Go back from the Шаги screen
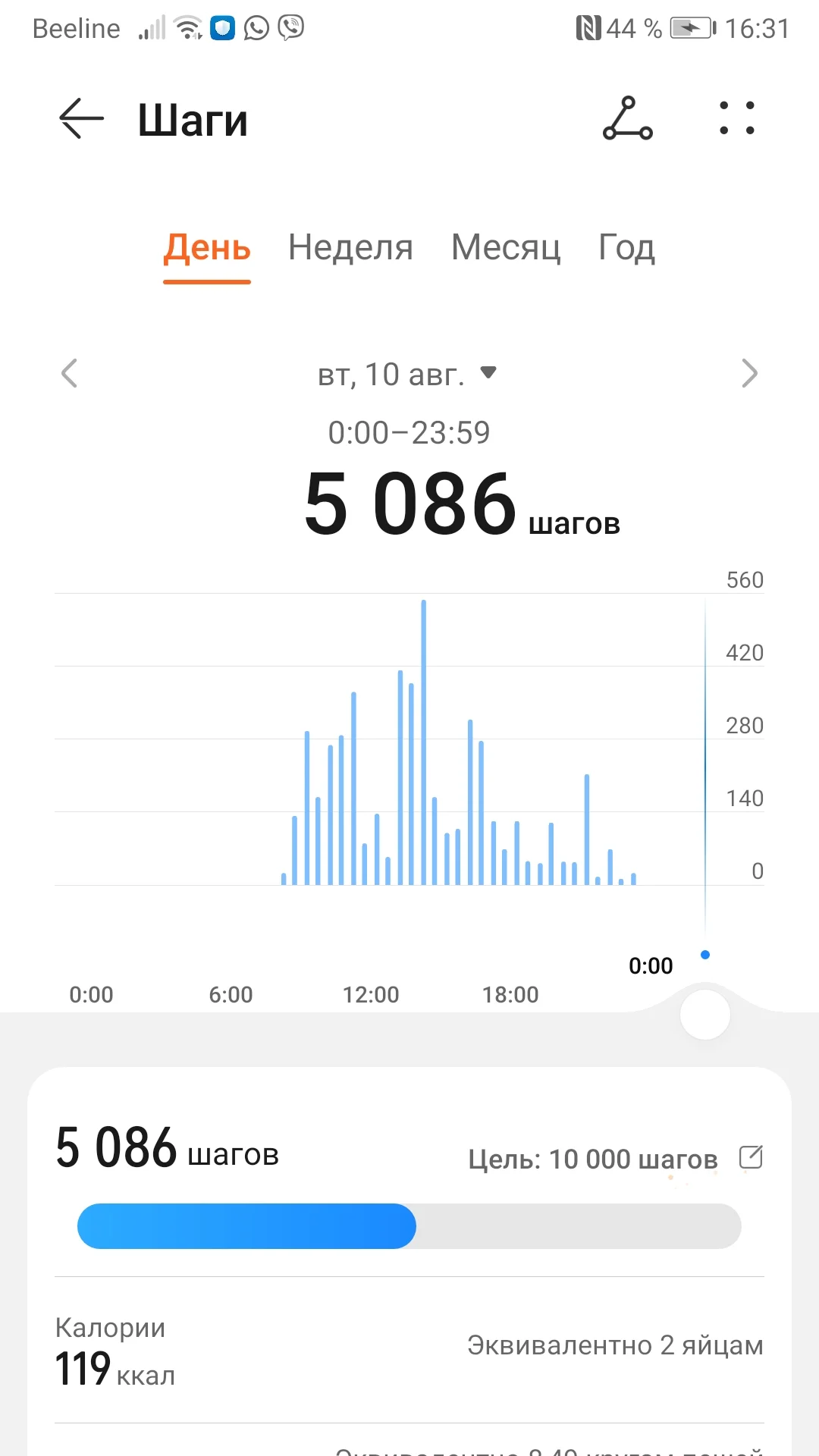 point(81,119)
